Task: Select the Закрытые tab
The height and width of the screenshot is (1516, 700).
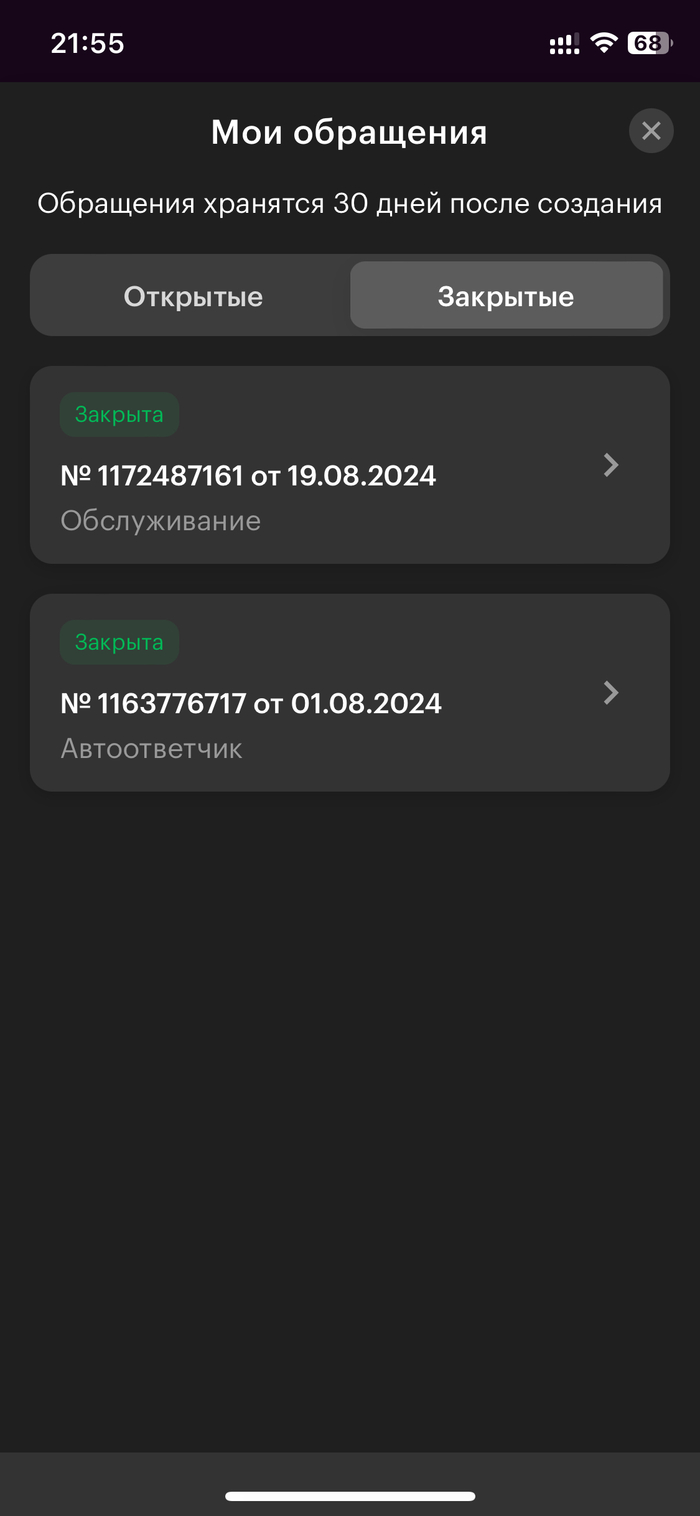Action: [506, 296]
